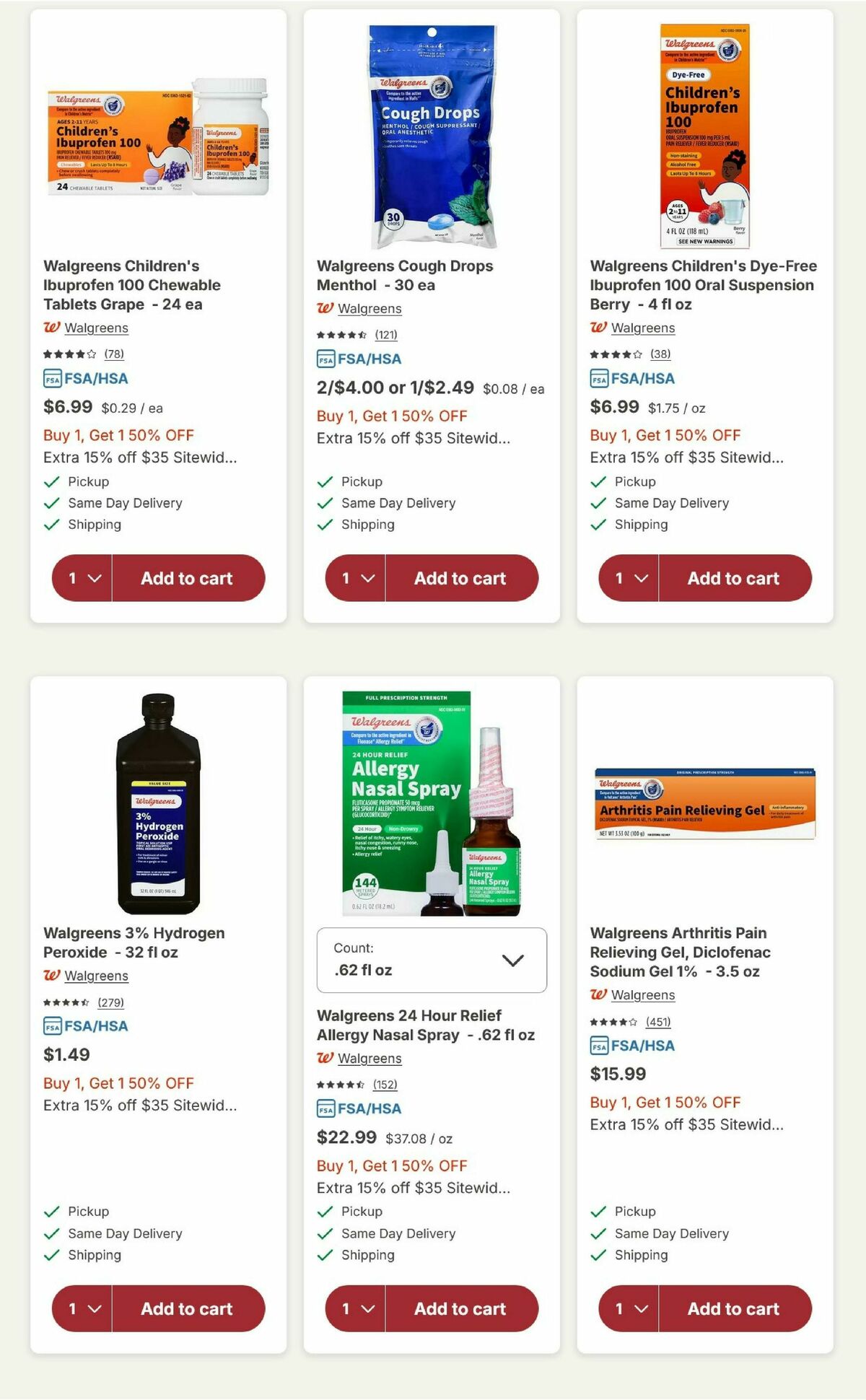Open quantity dropdown for Hydrogen Peroxide
Viewport: 866px width, 1400px height.
83,1308
